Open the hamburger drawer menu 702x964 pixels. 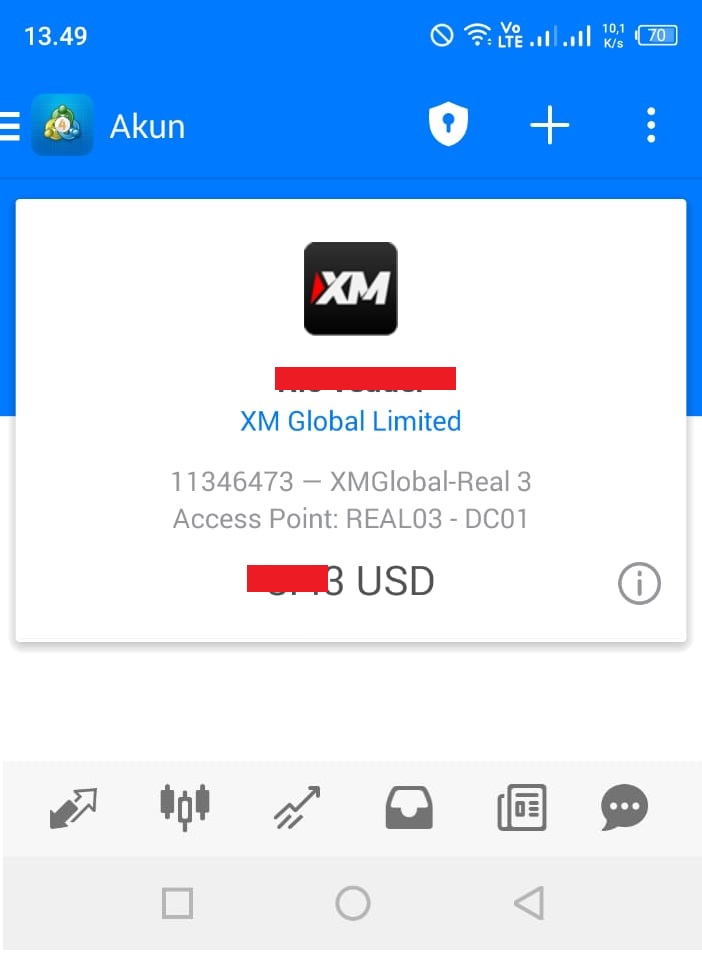coord(11,127)
